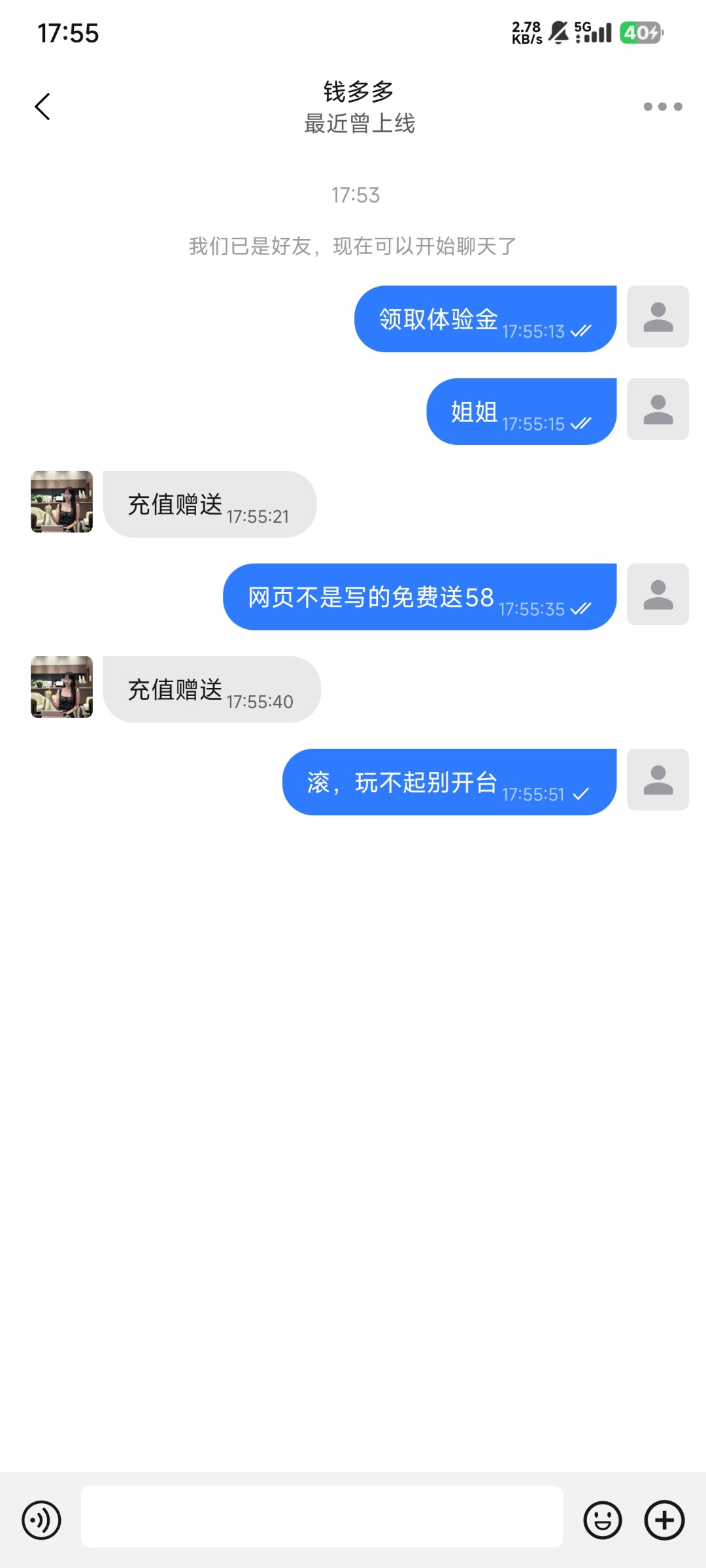Viewport: 706px width, 1568px height.
Task: Open my avatar beside 领取体验金 message
Action: pyautogui.click(x=658, y=317)
